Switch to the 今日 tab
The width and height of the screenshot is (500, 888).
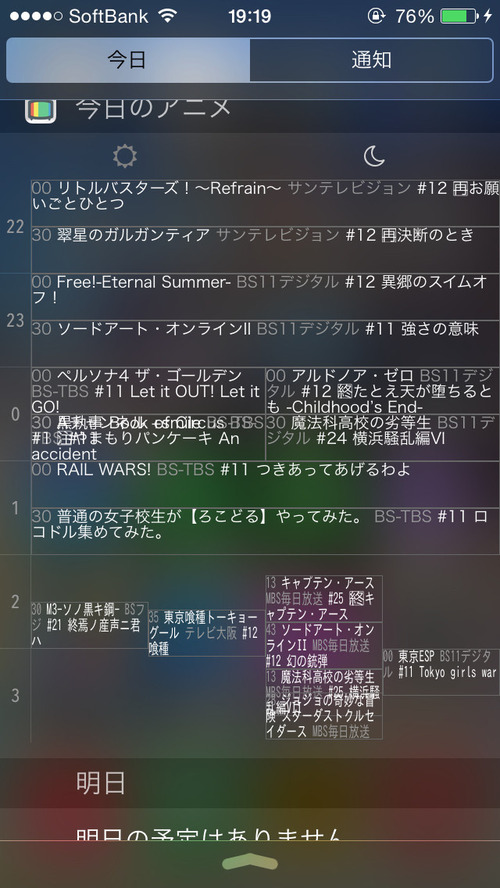coord(128,60)
